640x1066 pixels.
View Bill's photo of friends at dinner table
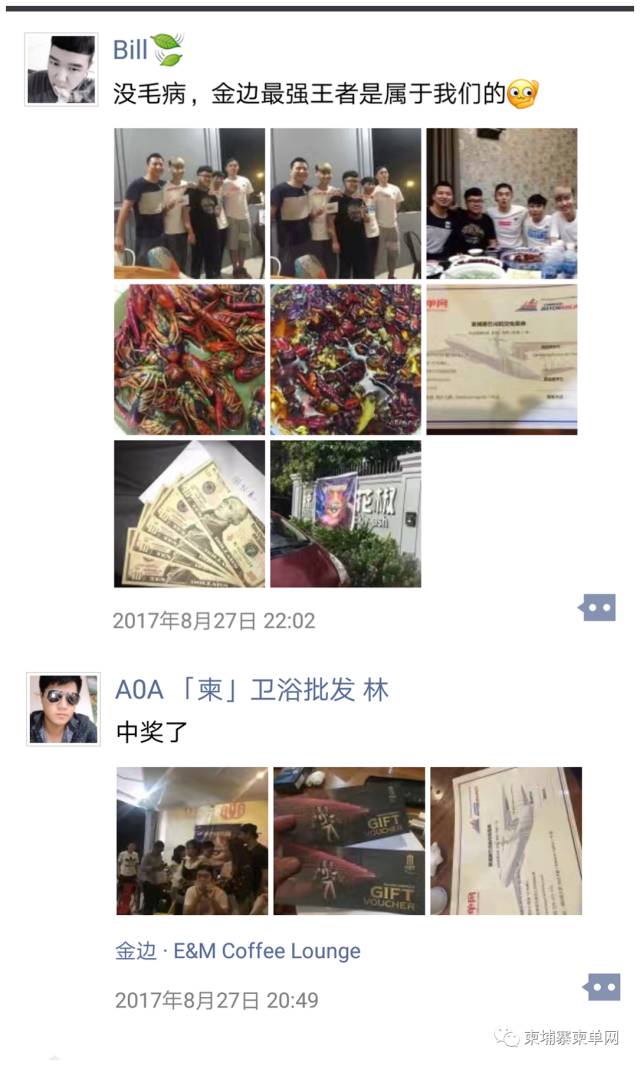501,203
